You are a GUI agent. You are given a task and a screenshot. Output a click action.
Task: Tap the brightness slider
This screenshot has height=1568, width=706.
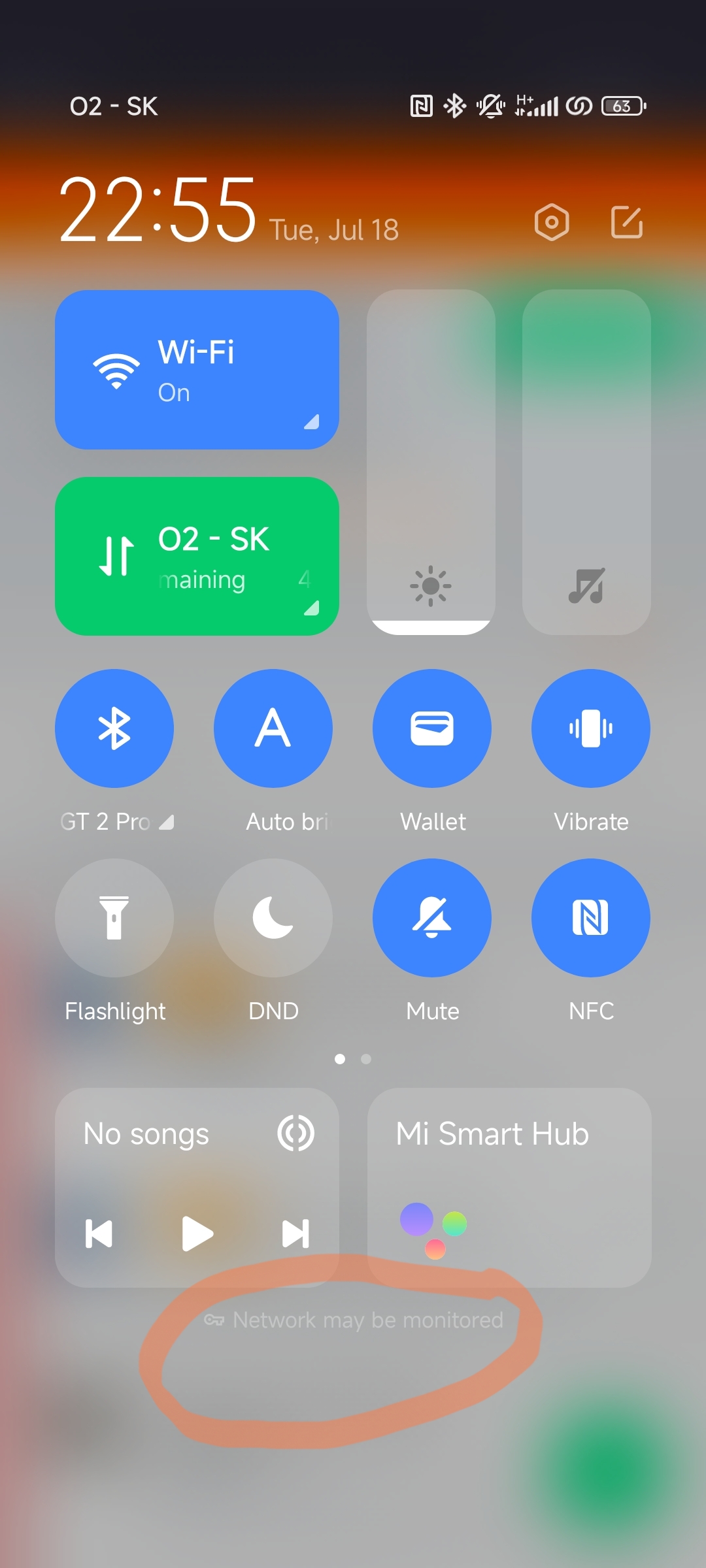[x=431, y=462]
